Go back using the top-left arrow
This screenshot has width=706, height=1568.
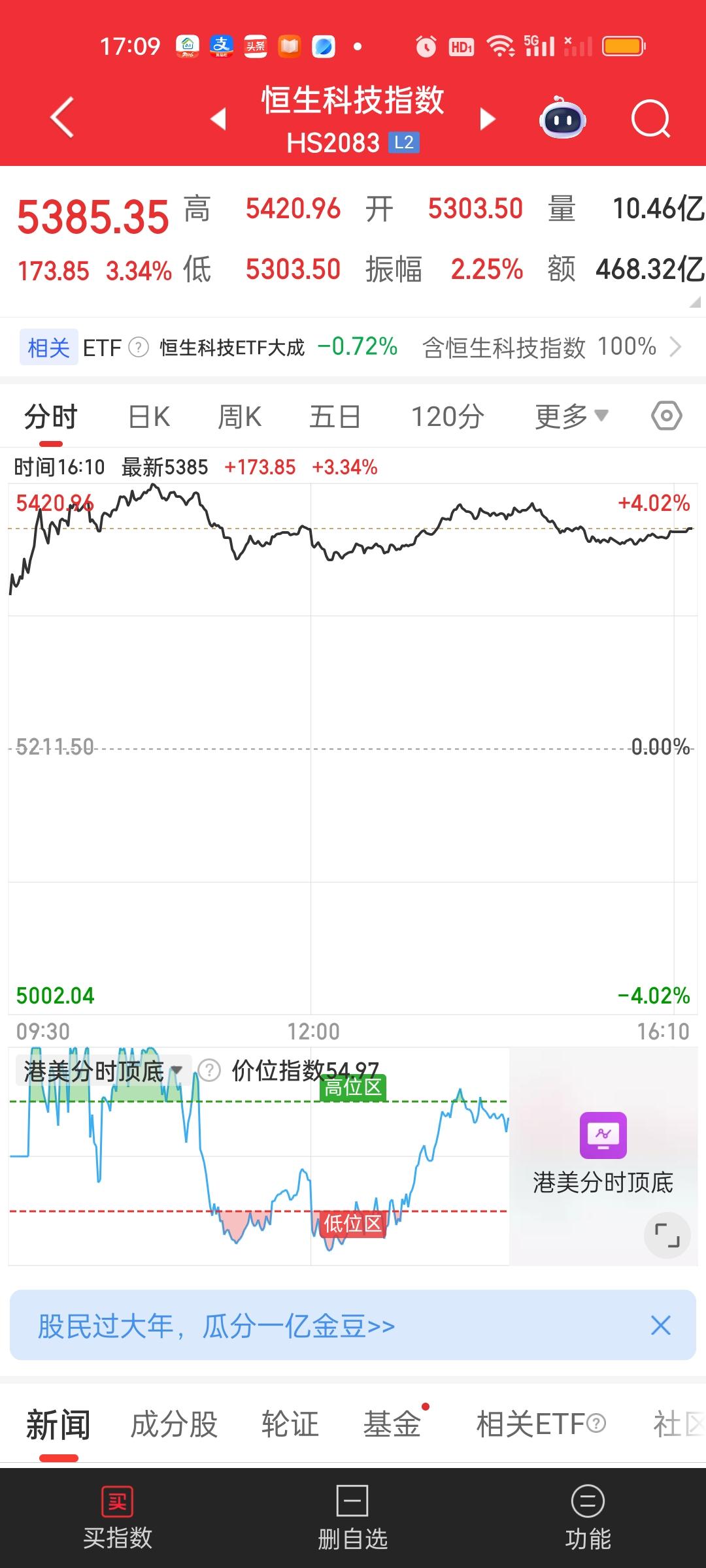pyautogui.click(x=62, y=118)
